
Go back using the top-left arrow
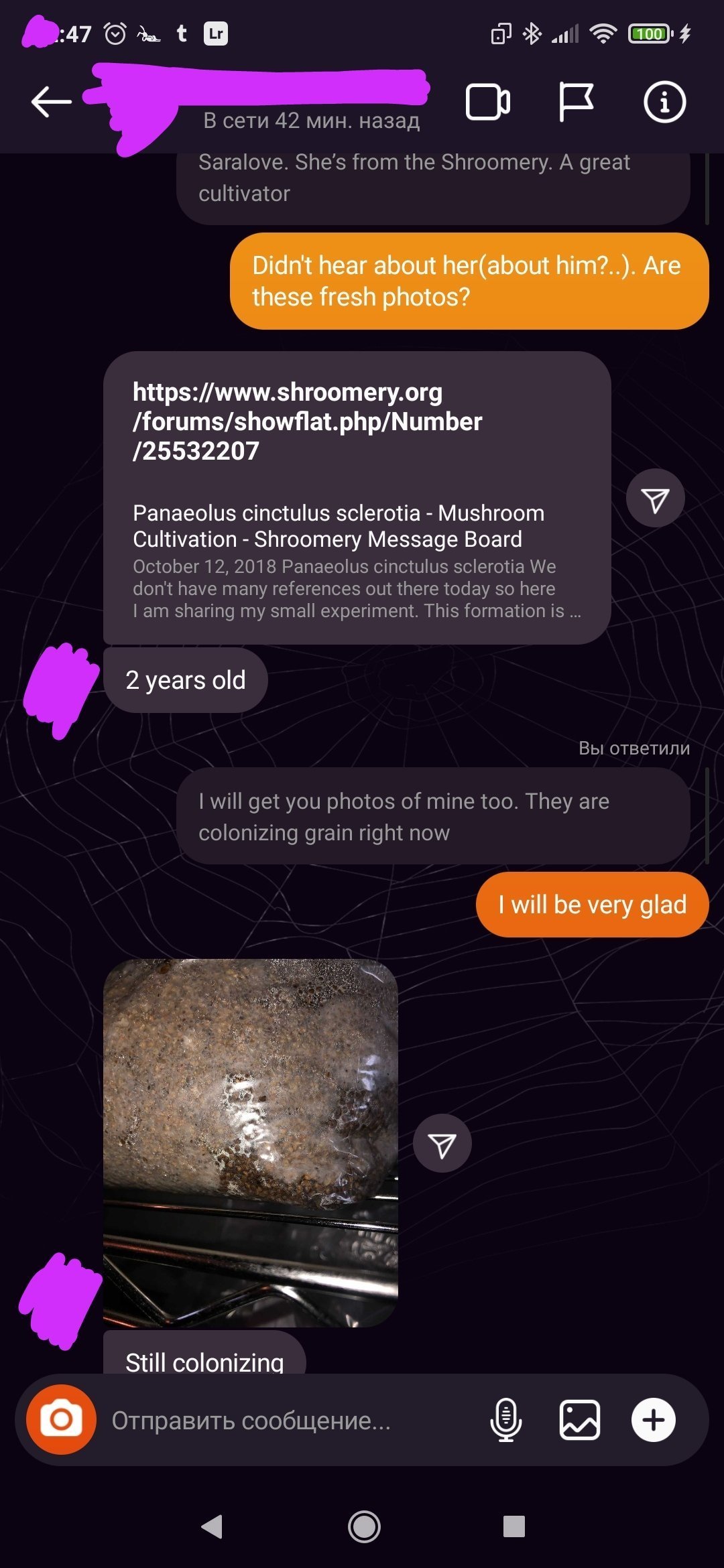[52, 102]
